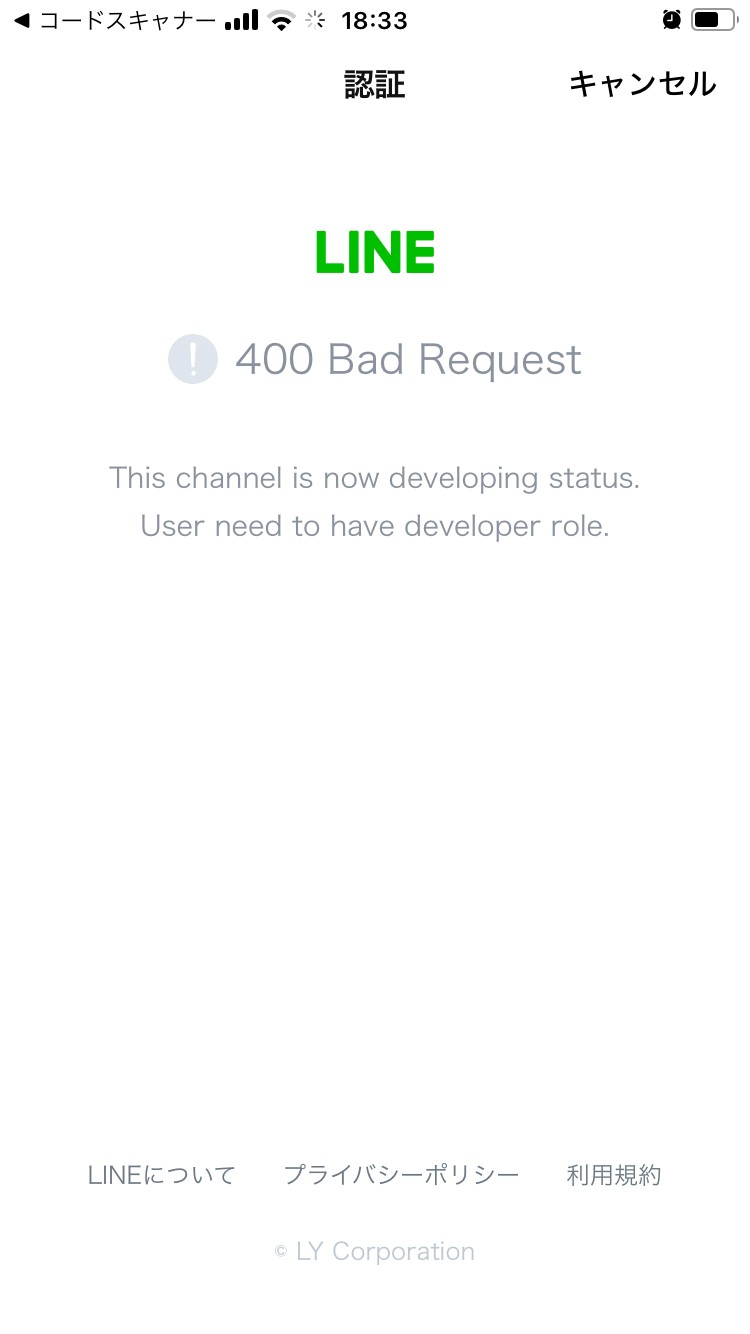This screenshot has height=1334, width=750.
Task: Open the LINEについて link
Action: point(162,1175)
